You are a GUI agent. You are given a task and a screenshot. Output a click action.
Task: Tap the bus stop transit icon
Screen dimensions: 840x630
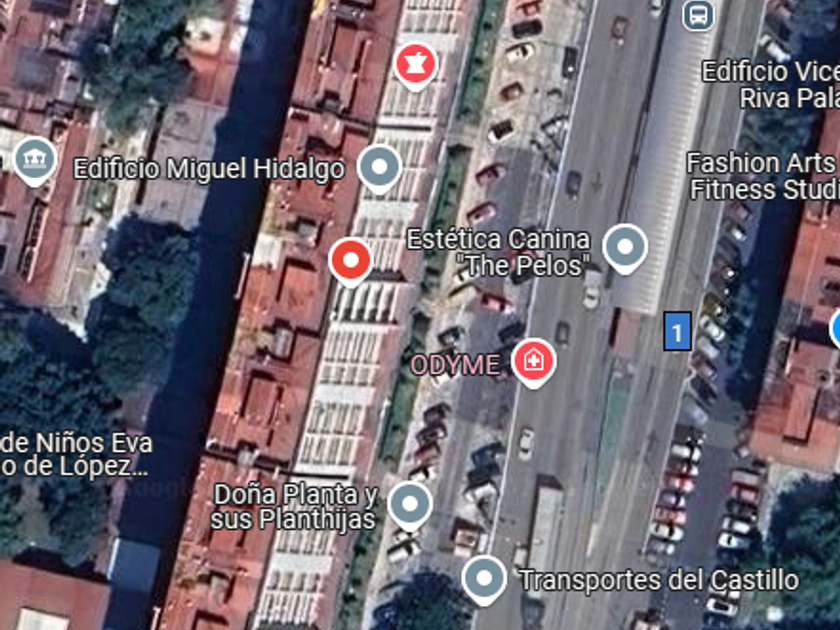(x=698, y=15)
